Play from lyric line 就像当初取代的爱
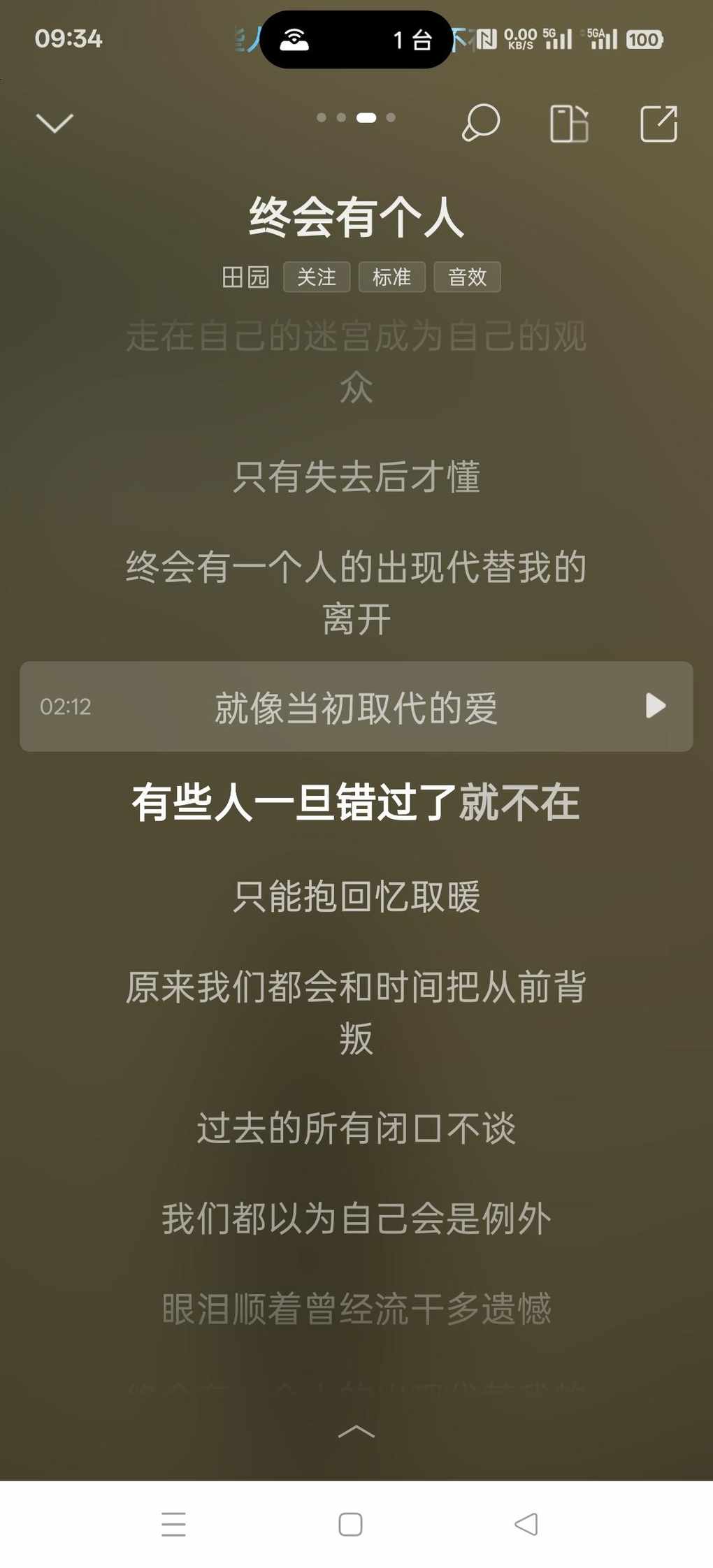This screenshot has width=713, height=1568. point(655,706)
